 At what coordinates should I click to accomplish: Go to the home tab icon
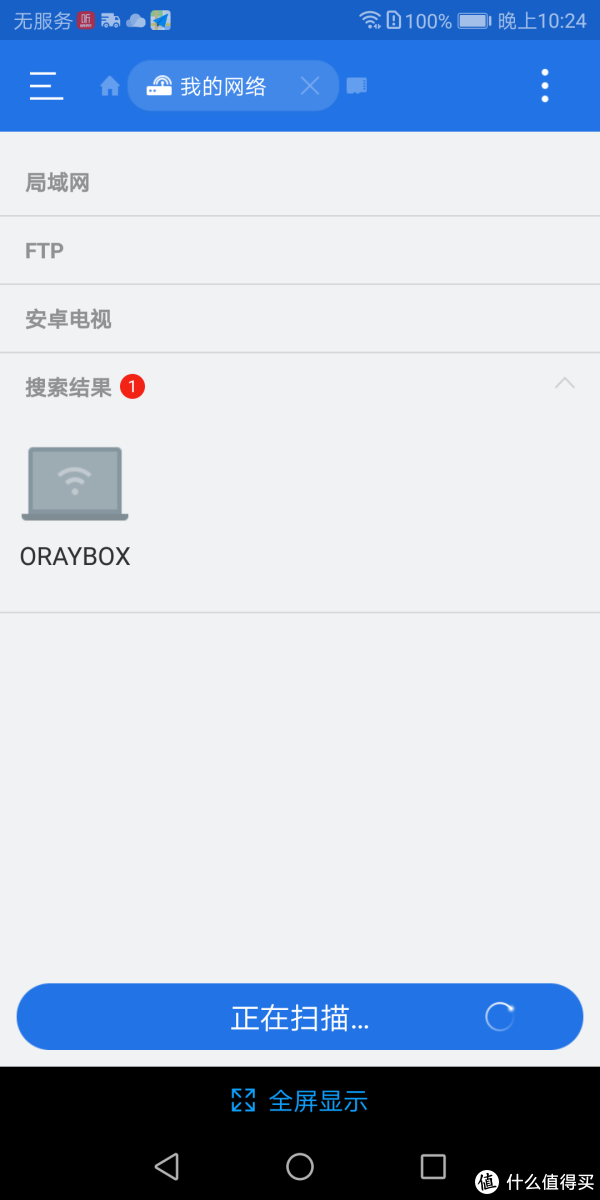point(110,87)
